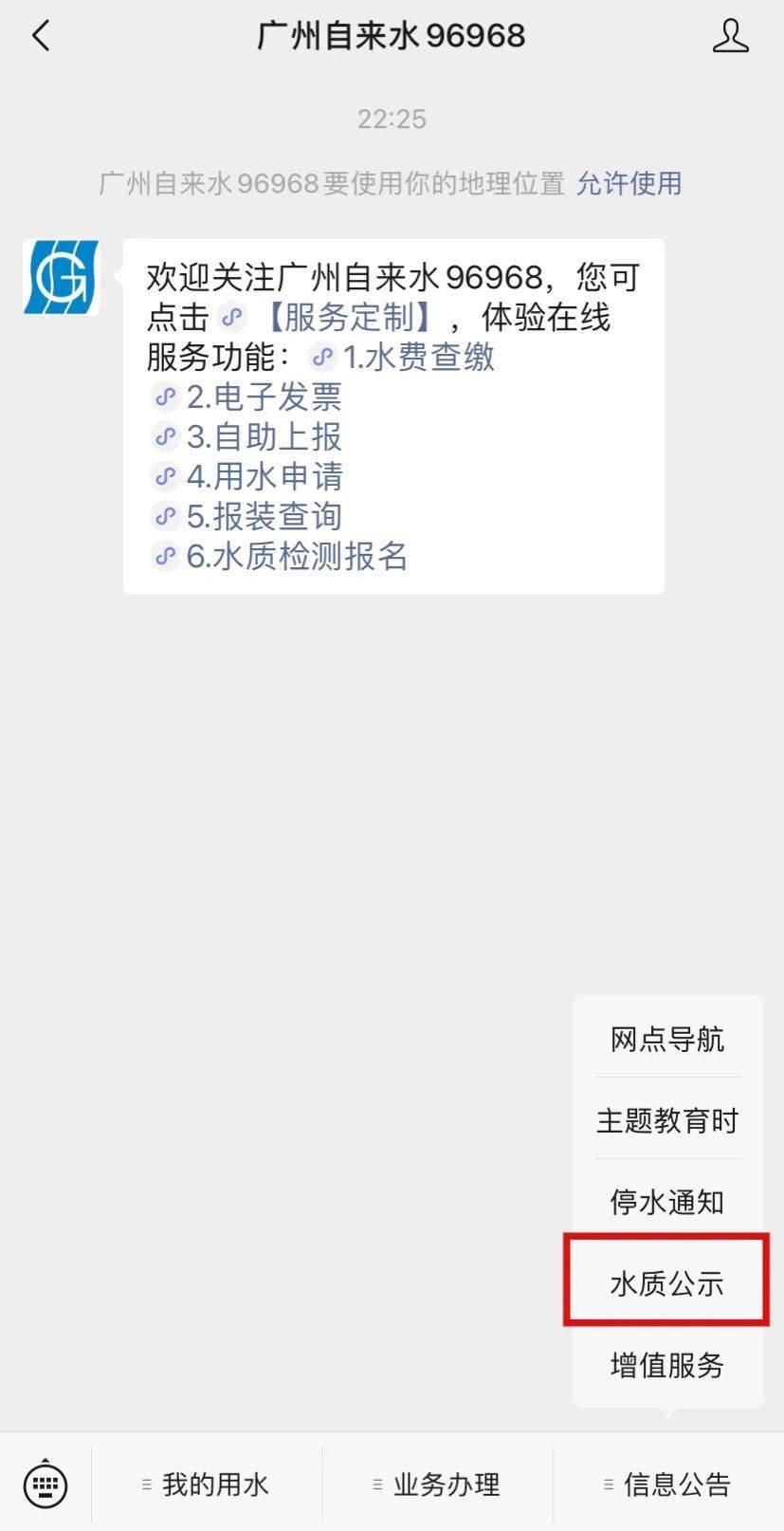Open 主题教育时 menu item
The height and width of the screenshot is (1531, 784).
tap(667, 1120)
